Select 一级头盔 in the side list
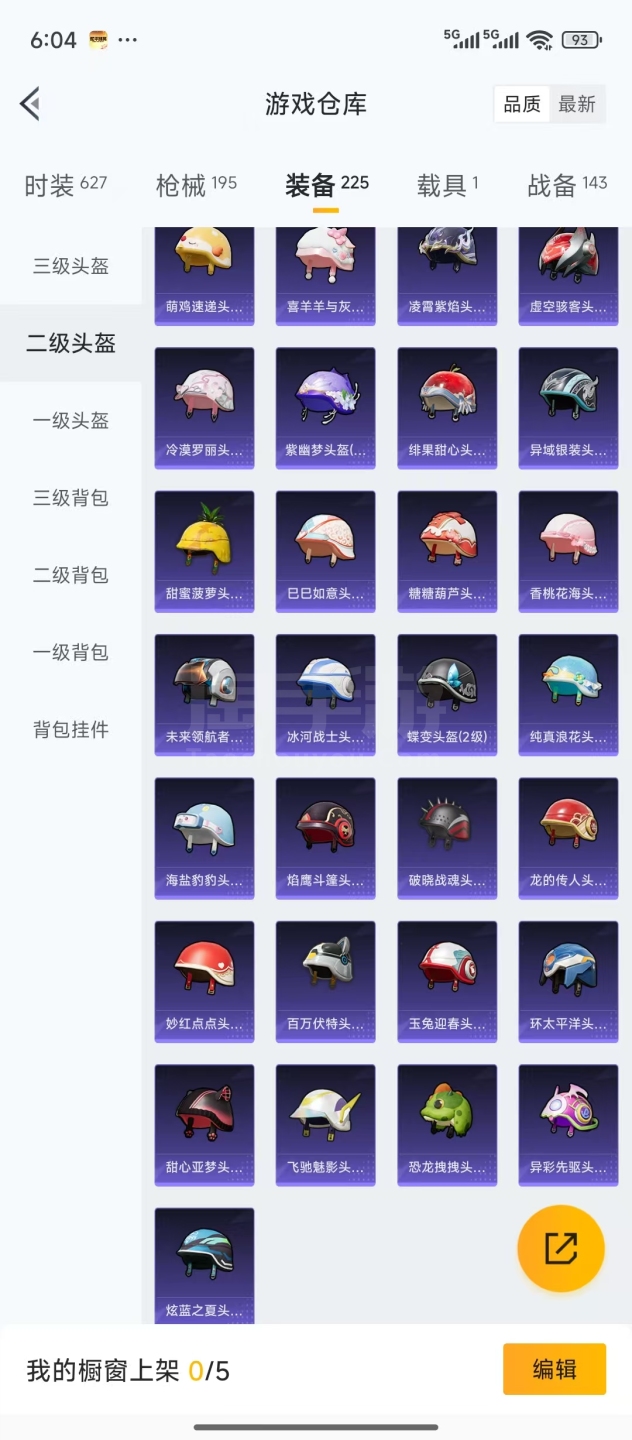 coord(70,421)
